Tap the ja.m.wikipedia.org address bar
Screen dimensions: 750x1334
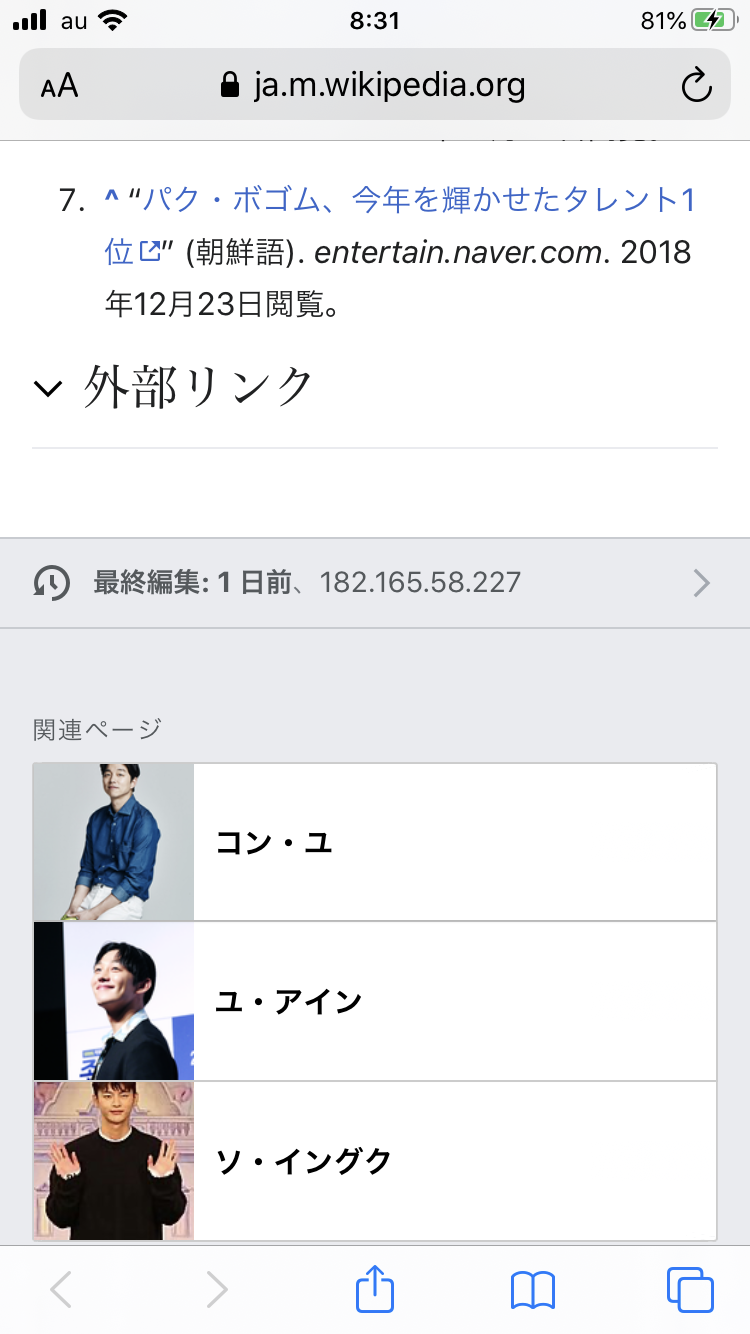[373, 85]
